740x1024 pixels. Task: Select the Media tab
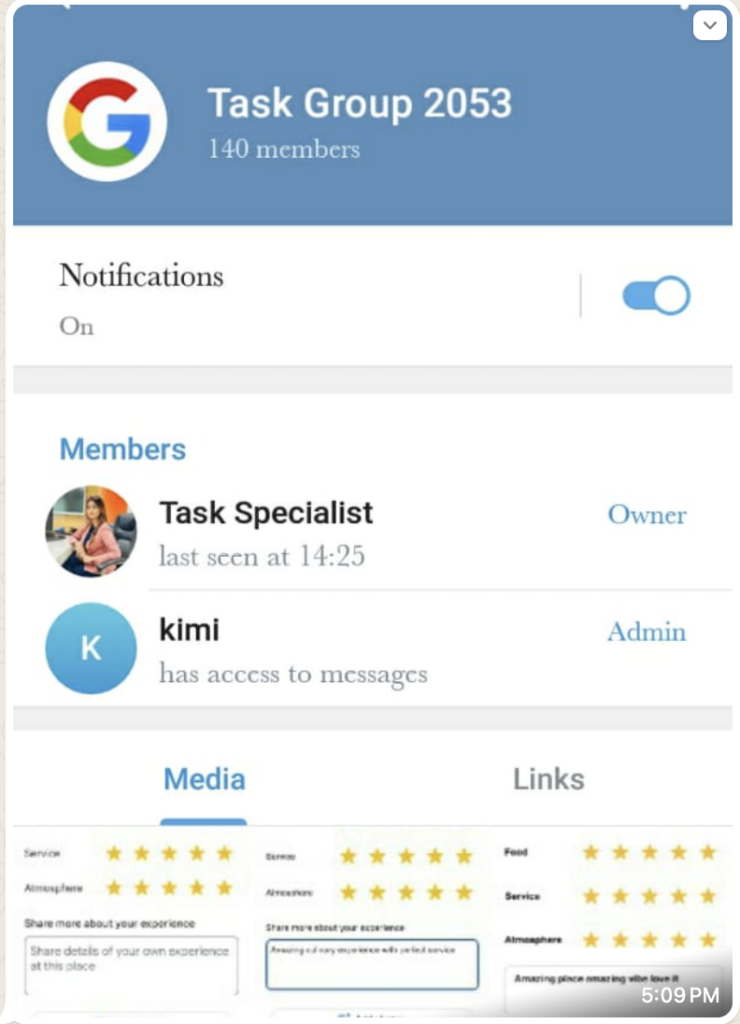[204, 779]
